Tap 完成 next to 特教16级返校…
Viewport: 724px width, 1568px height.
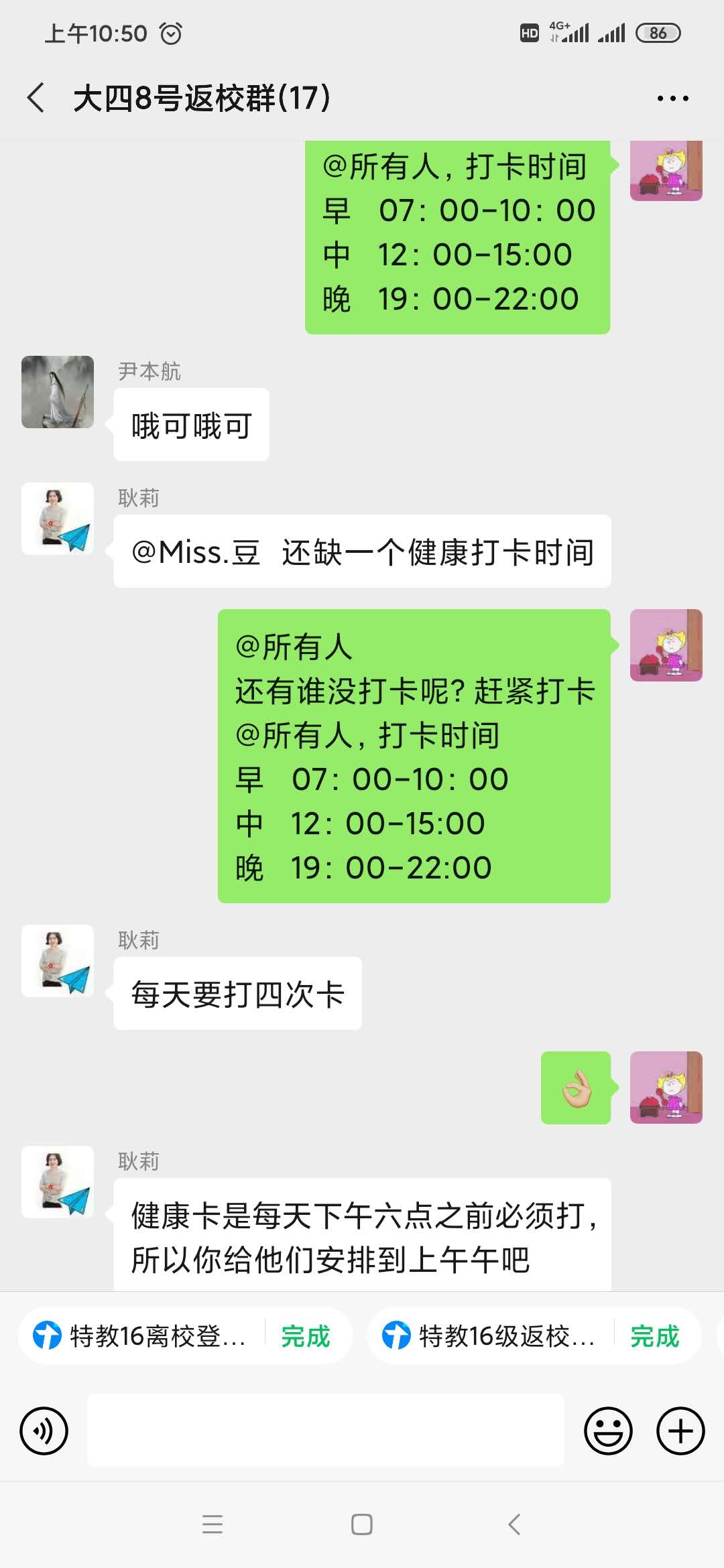pyautogui.click(x=654, y=1336)
